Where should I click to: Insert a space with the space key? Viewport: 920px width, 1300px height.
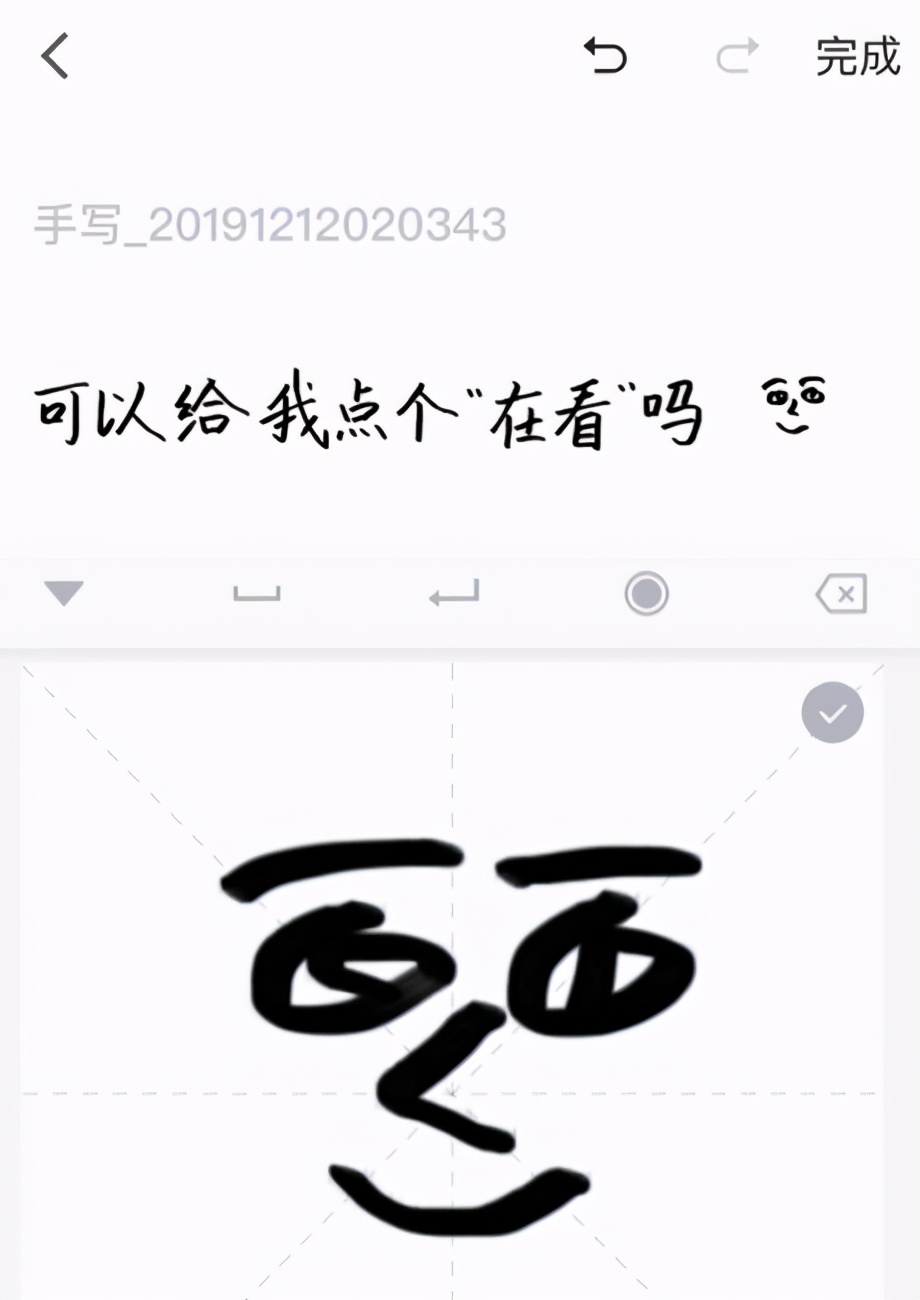tap(257, 595)
